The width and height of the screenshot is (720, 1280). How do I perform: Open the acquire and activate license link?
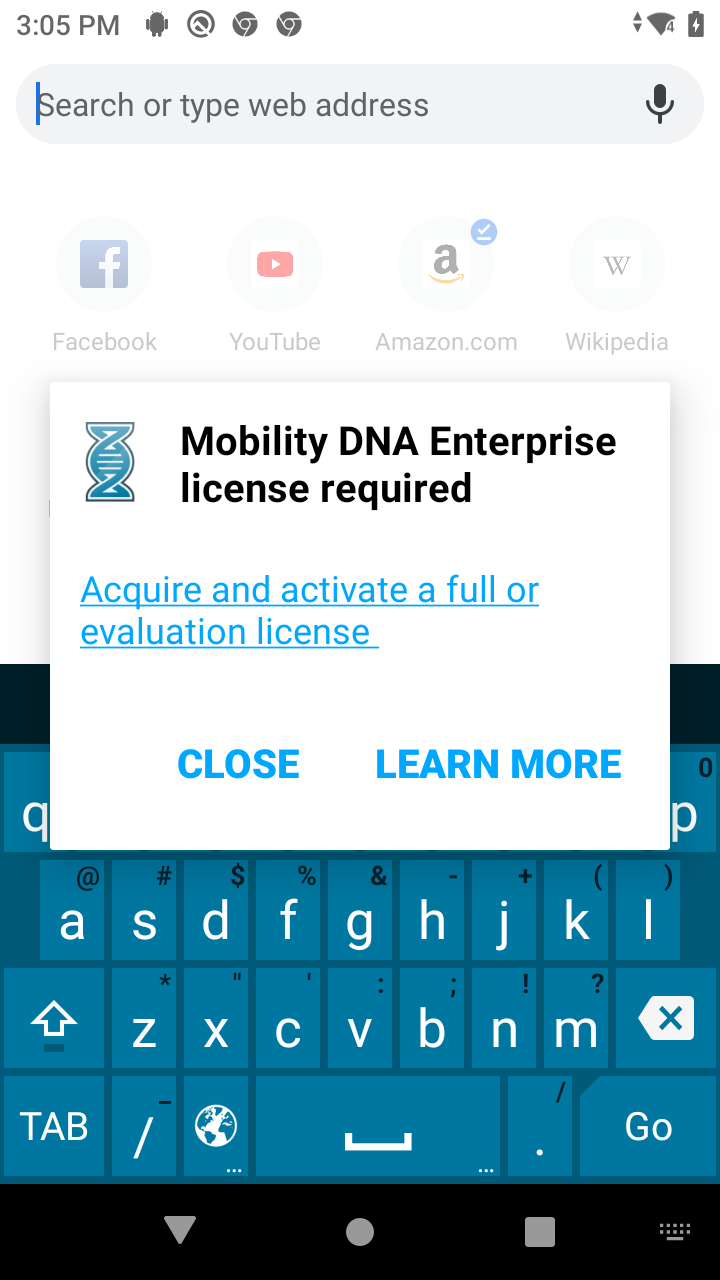point(310,610)
